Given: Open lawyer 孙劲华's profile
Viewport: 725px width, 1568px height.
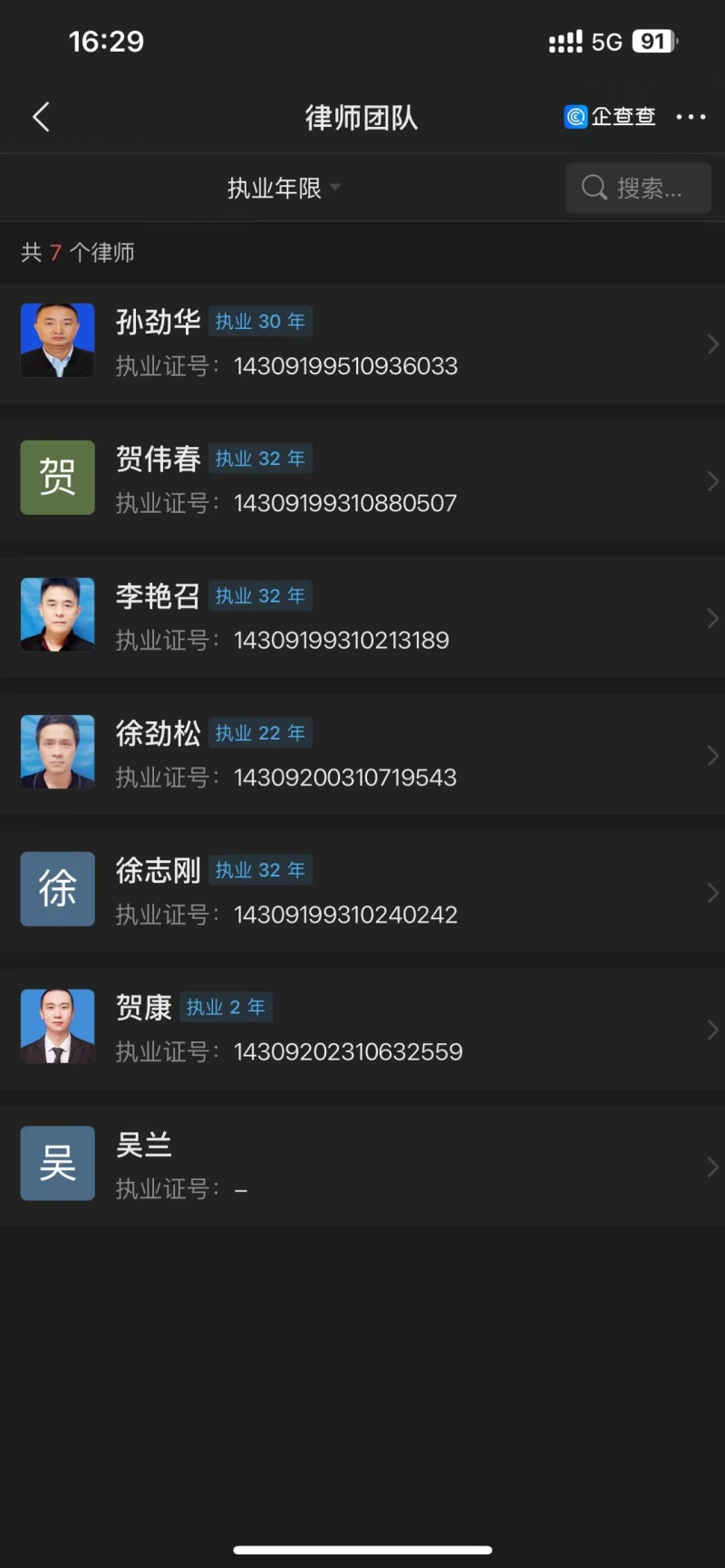Looking at the screenshot, I should pos(362,344).
